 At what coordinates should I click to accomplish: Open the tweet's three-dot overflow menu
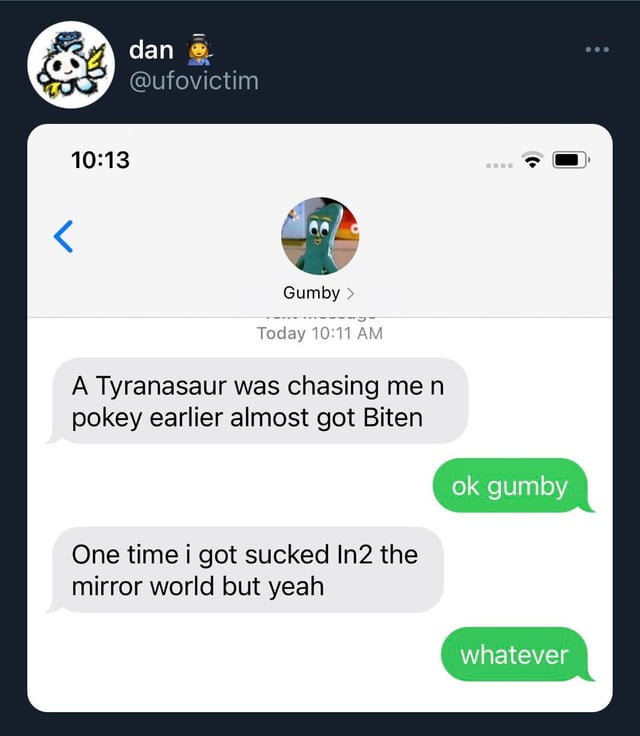pos(594,50)
